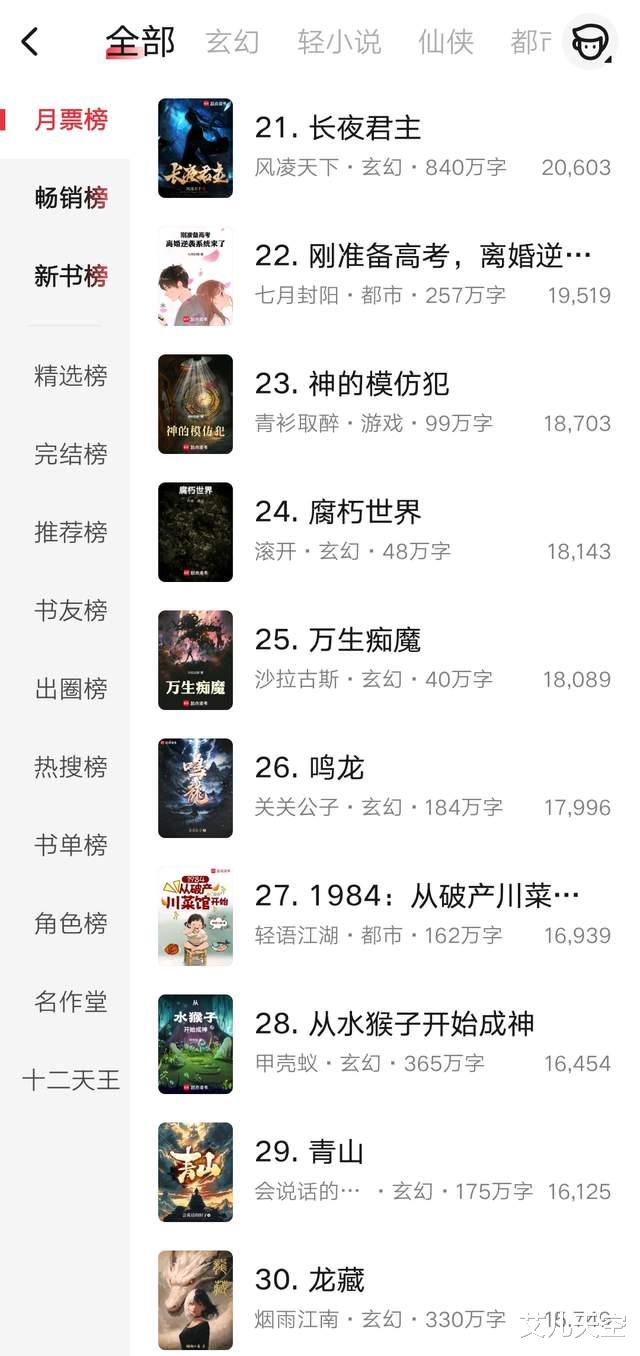Switch to the 轻小说 category tab
Viewport: 640px width, 1356px height.
tap(339, 42)
